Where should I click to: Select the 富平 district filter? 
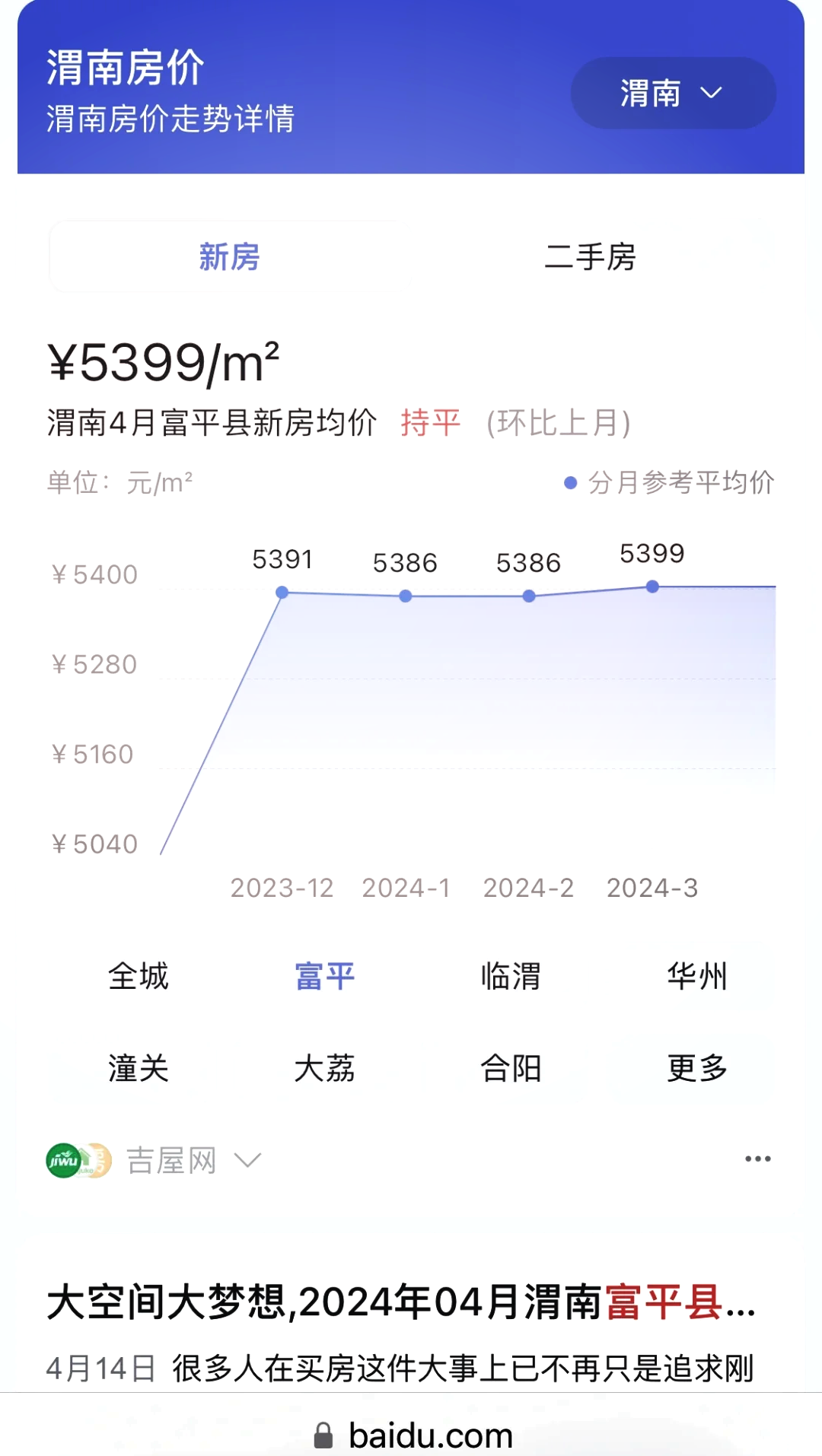point(325,978)
